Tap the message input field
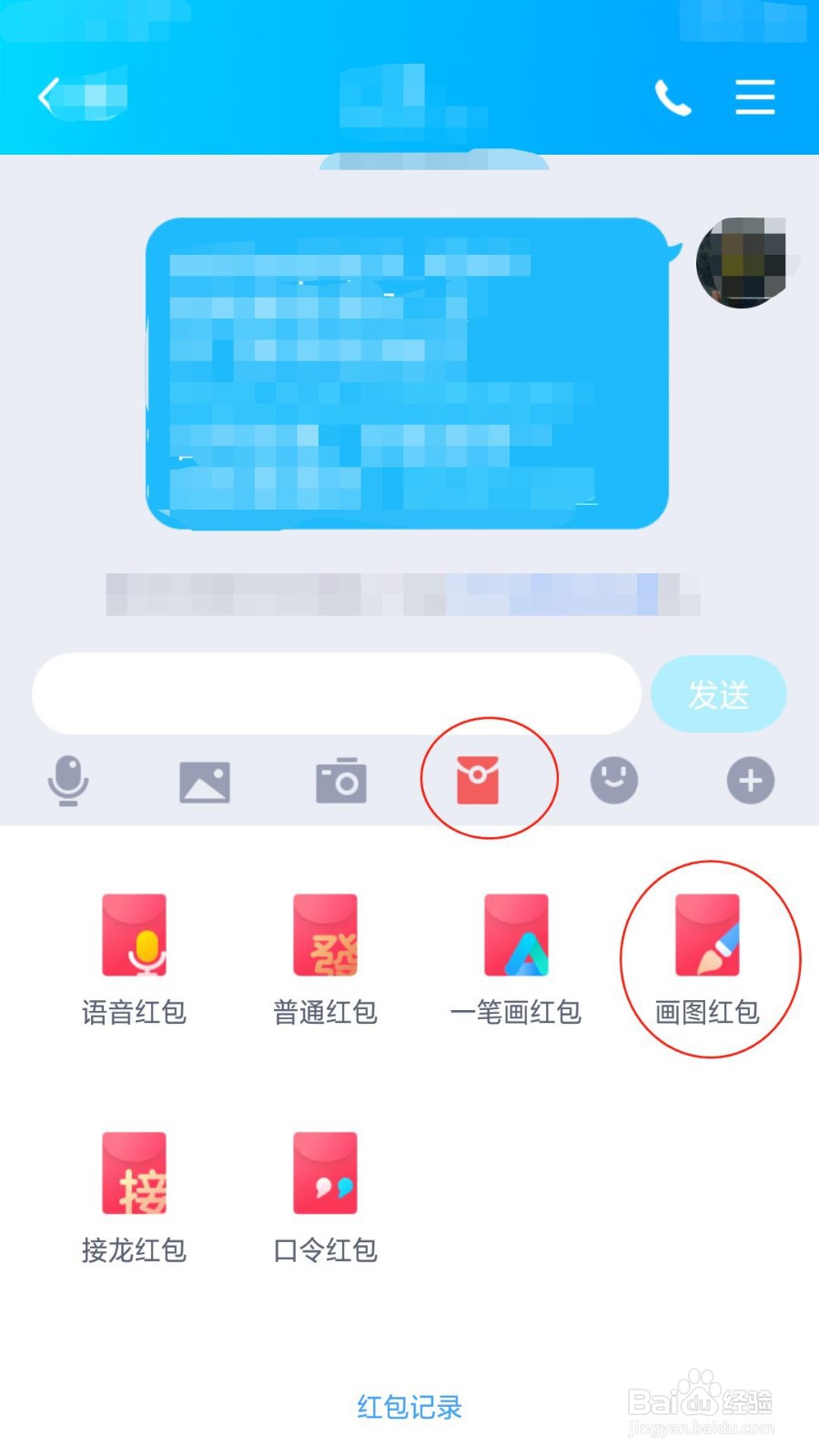The height and width of the screenshot is (1456, 819). (x=337, y=694)
